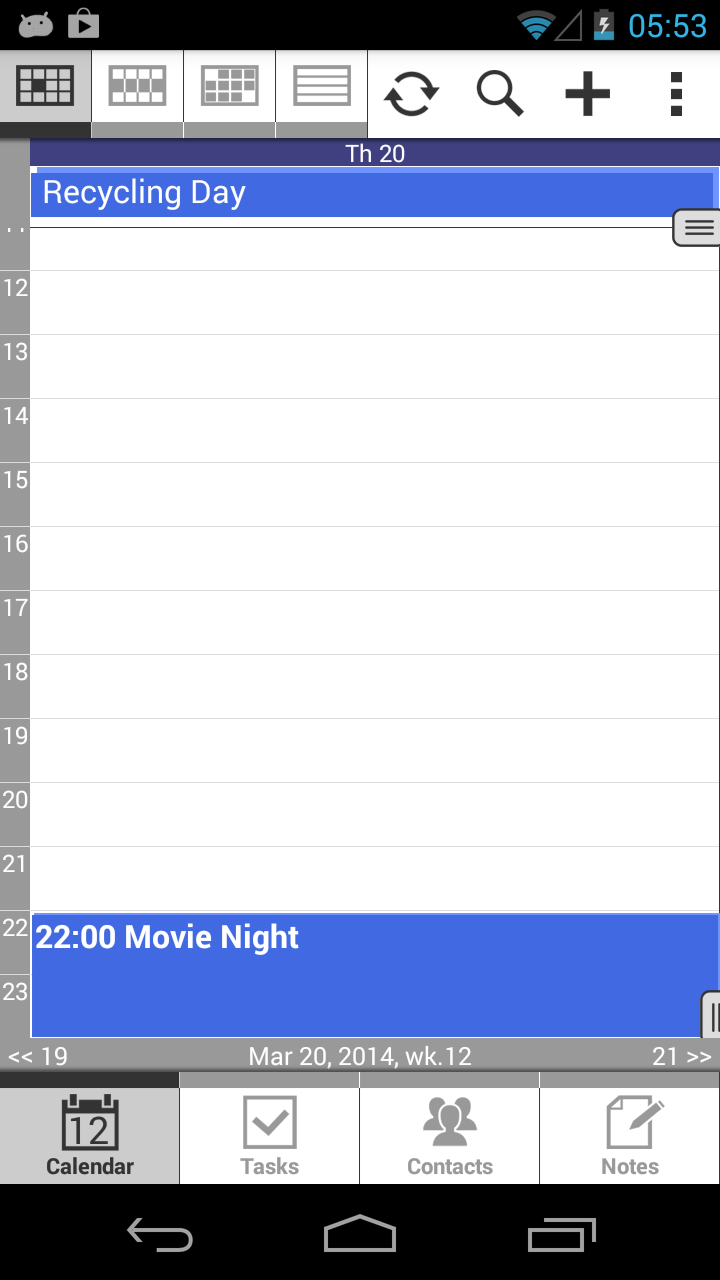Screen dimensions: 720x1280
Task: Sync the calendar
Action: click(x=411, y=94)
